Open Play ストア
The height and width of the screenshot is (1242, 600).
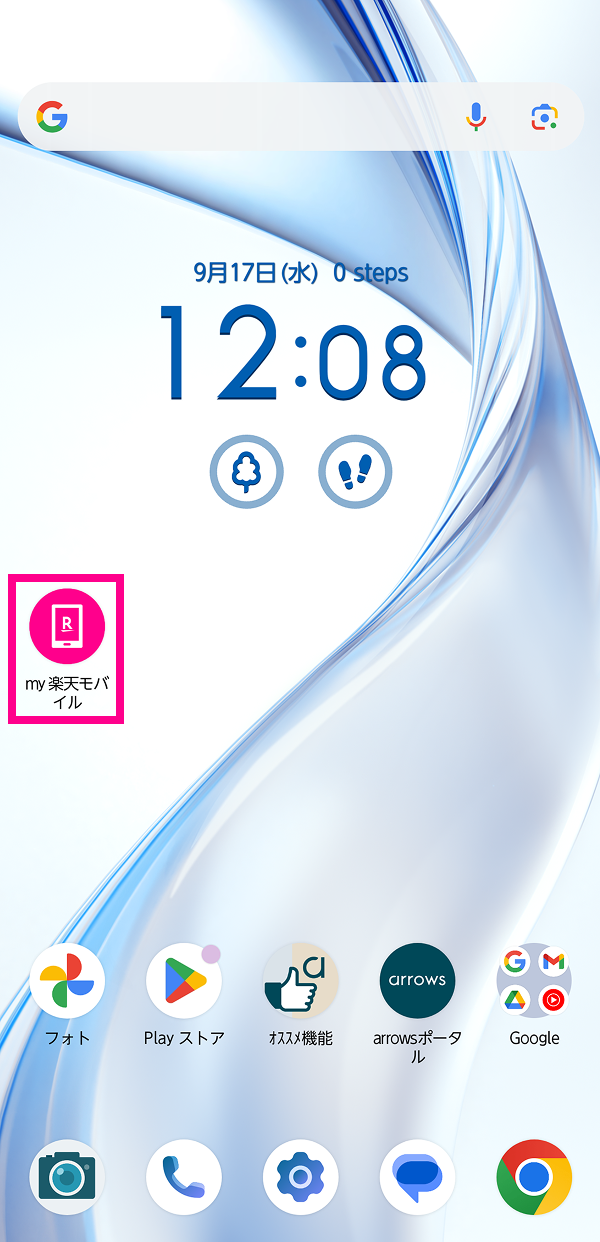(x=183, y=980)
